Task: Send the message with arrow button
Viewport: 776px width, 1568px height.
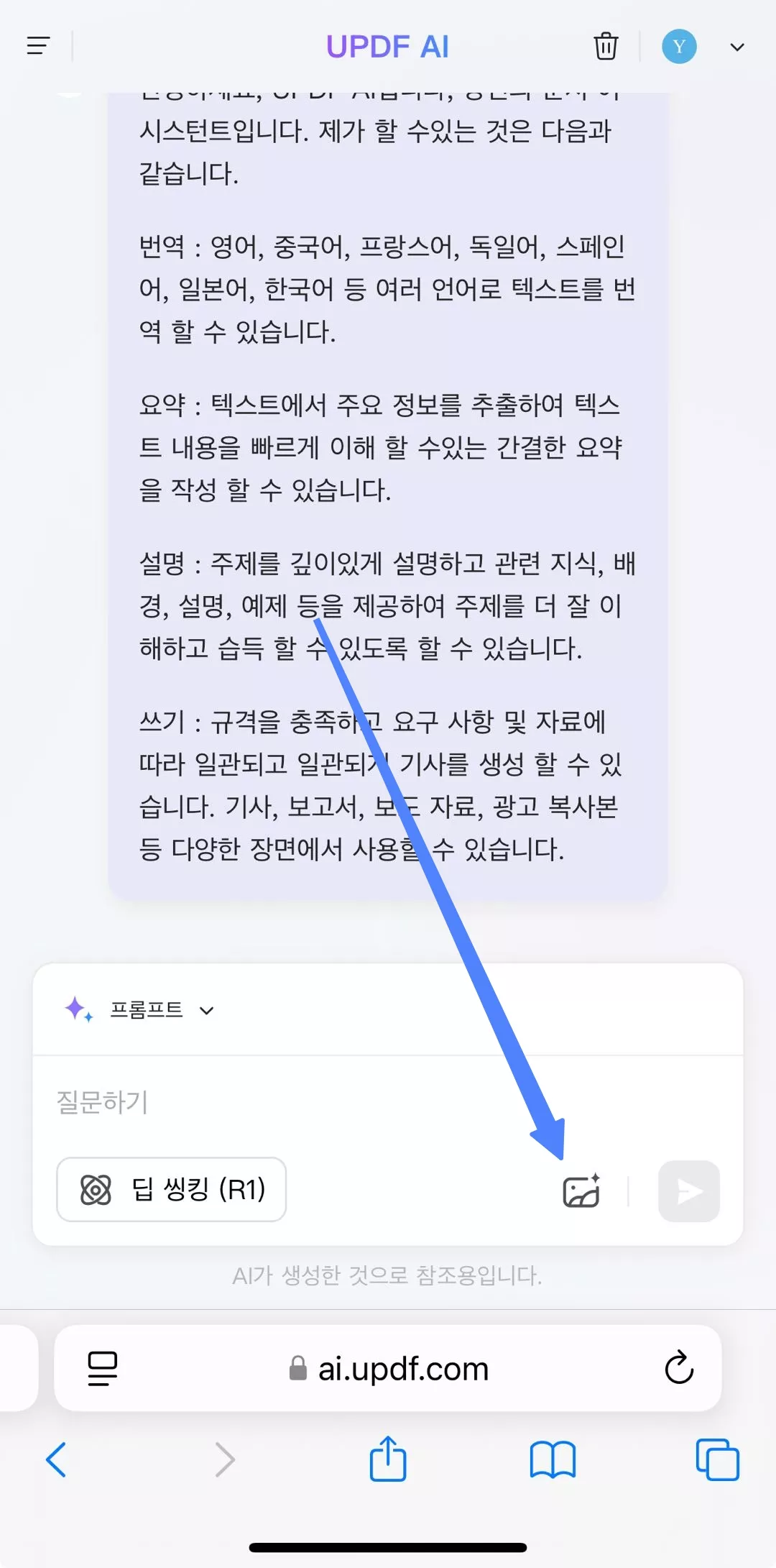Action: coord(688,1191)
